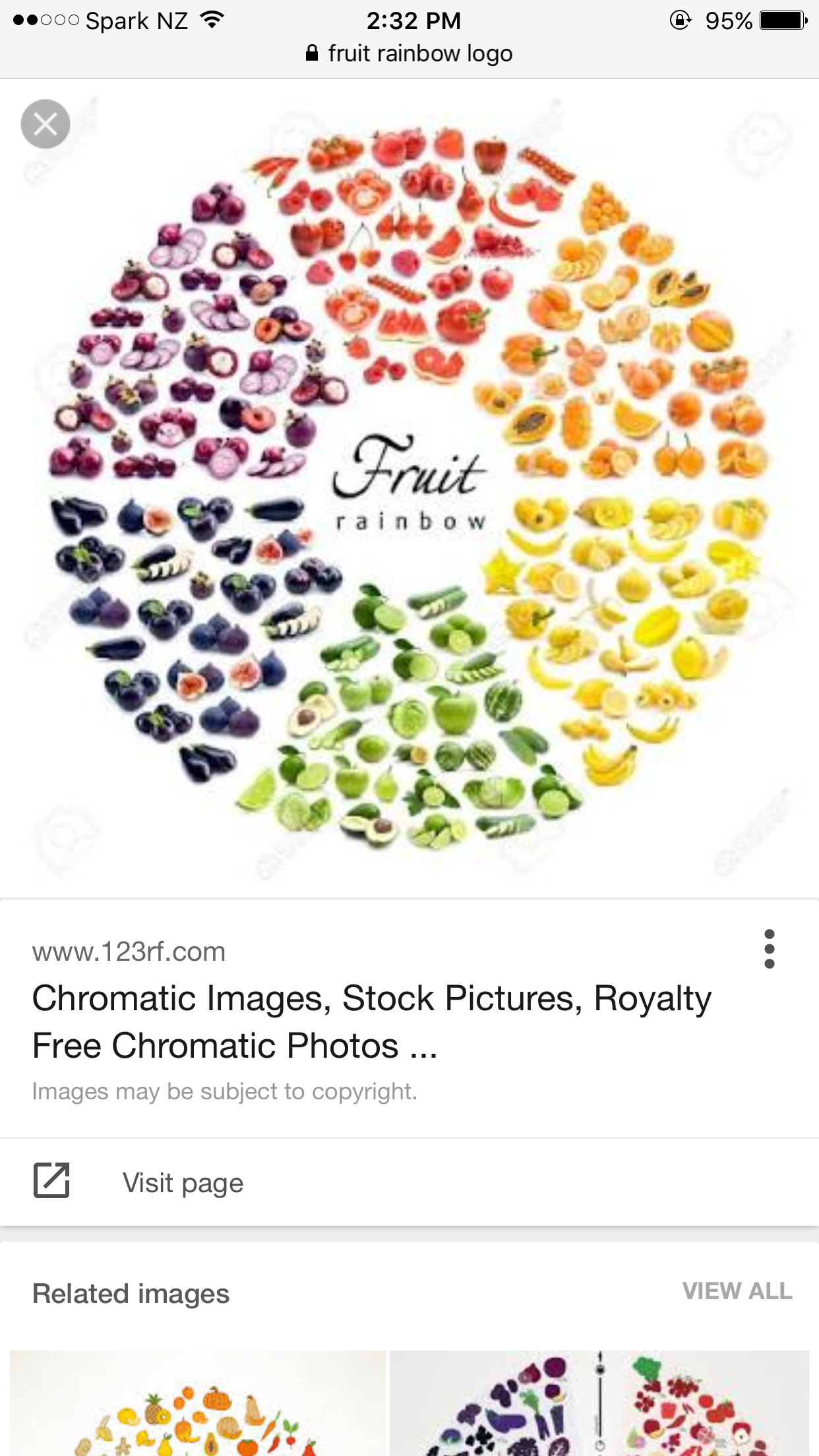Open the large Fruit rainbow image
The width and height of the screenshot is (819, 1456).
pos(409,488)
